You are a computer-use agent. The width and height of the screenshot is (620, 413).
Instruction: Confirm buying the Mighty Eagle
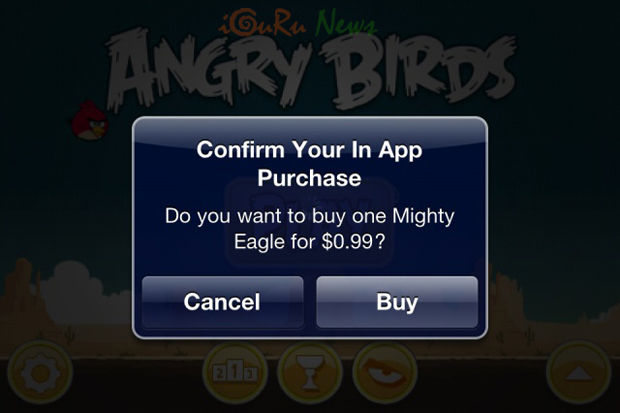click(397, 302)
